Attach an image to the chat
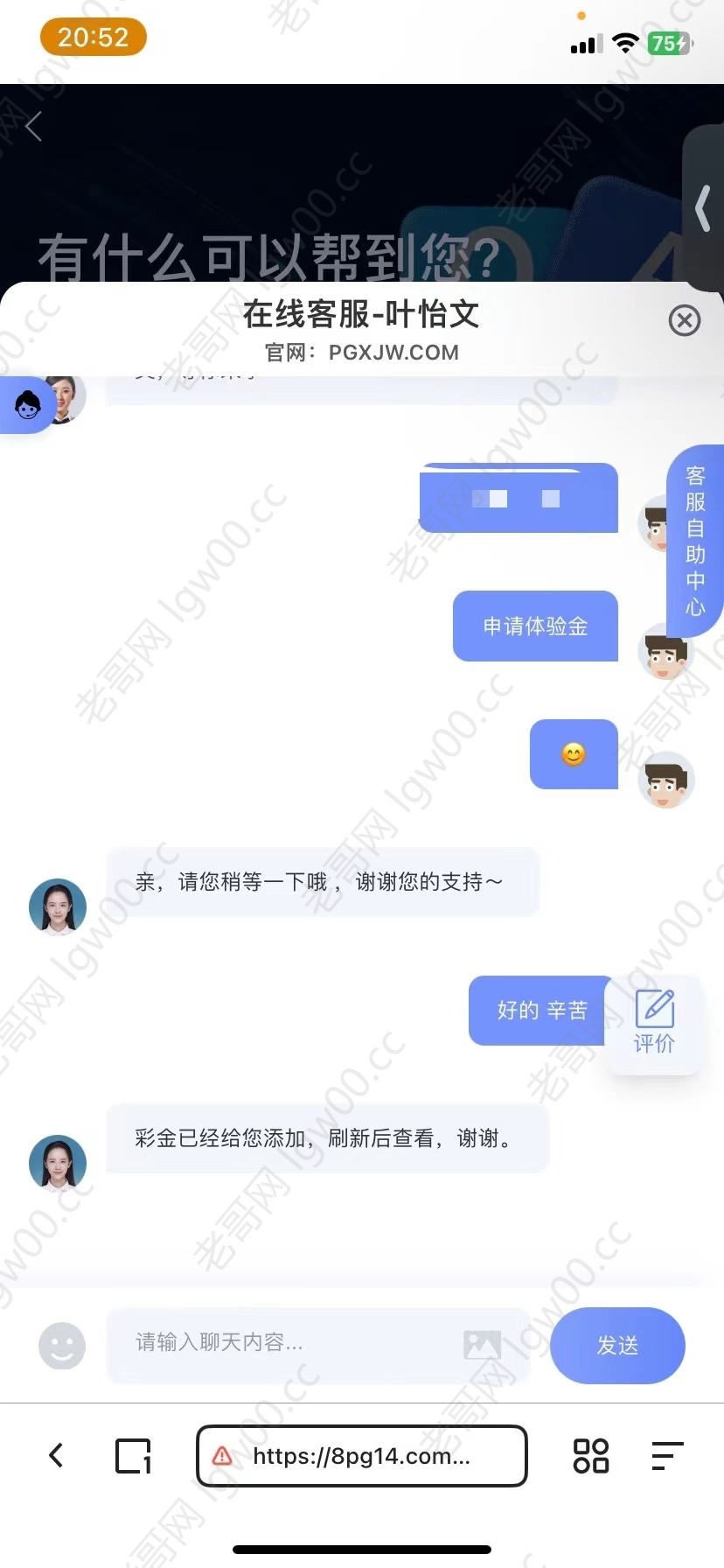The image size is (724, 1568). pos(482,1345)
